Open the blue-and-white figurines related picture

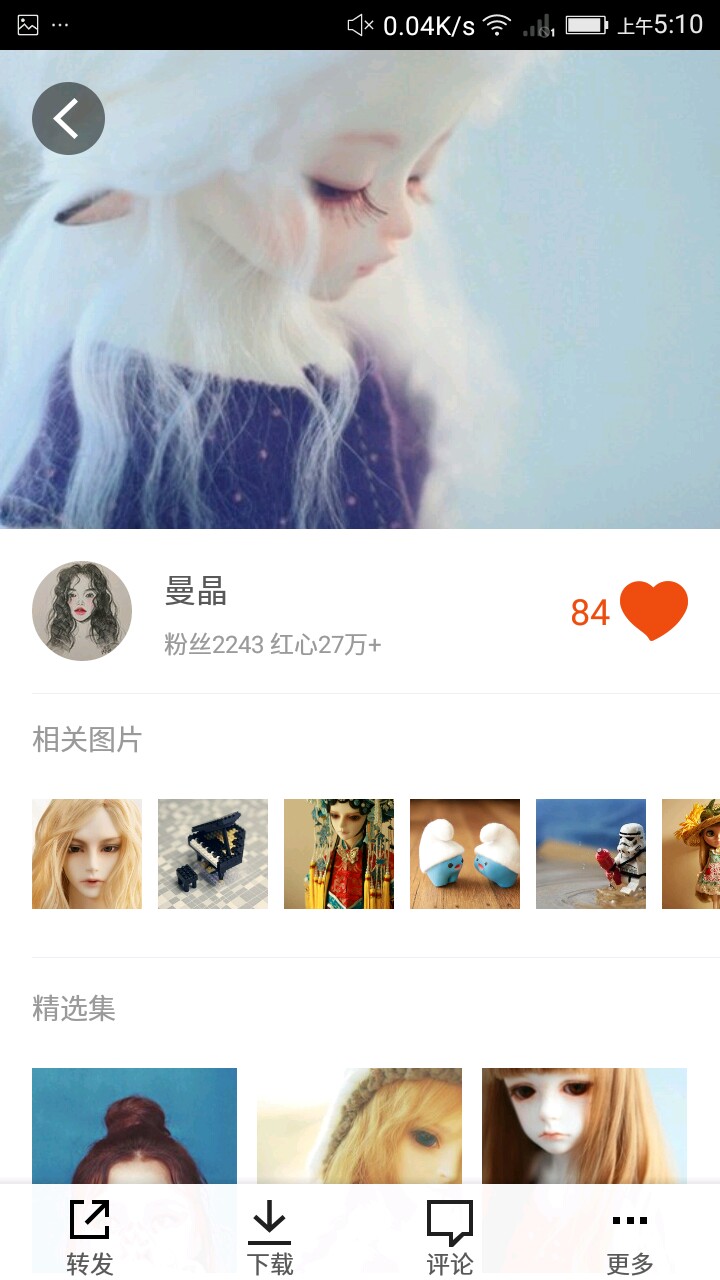[x=465, y=854]
